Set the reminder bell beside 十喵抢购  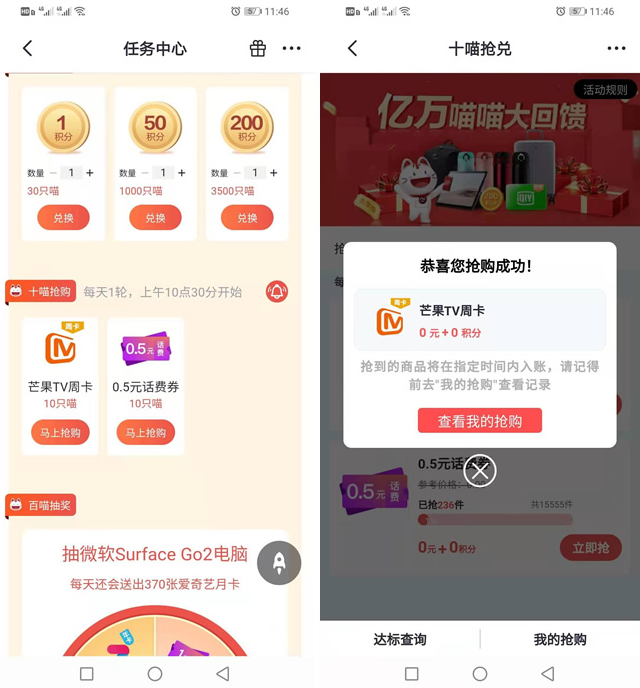pyautogui.click(x=277, y=292)
